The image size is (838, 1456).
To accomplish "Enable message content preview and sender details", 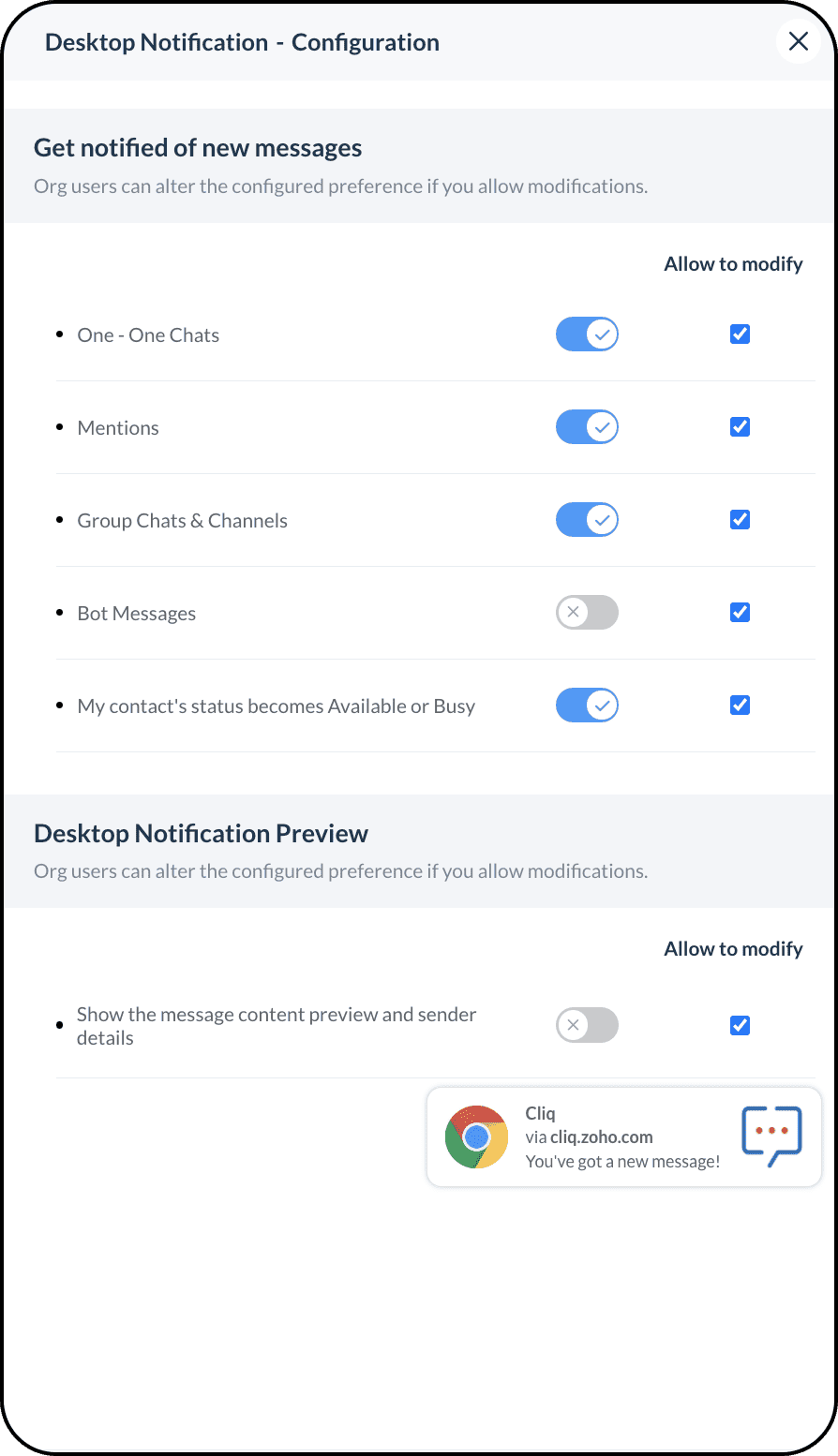I will click(587, 1025).
